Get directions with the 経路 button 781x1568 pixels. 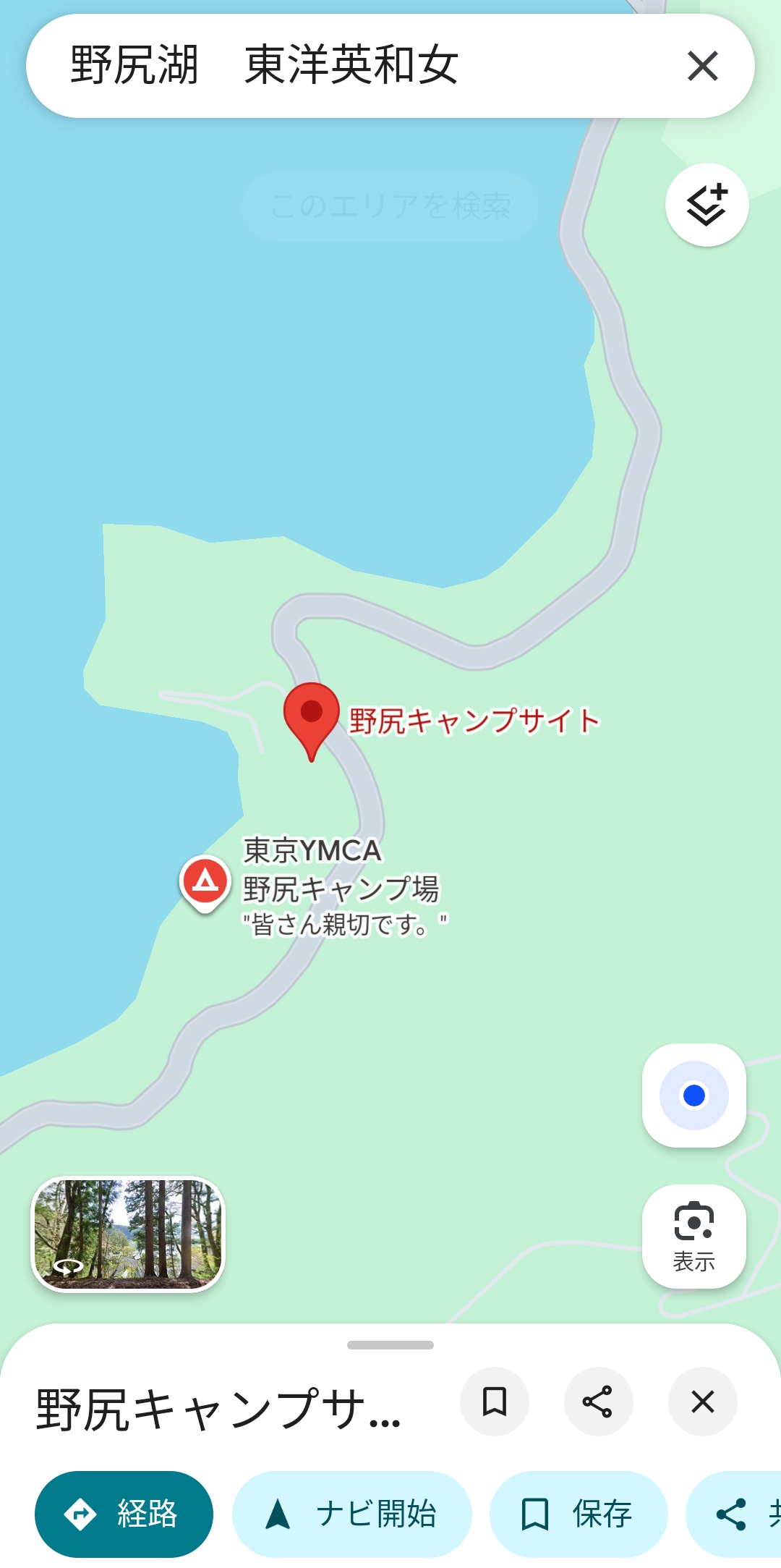coord(124,1514)
